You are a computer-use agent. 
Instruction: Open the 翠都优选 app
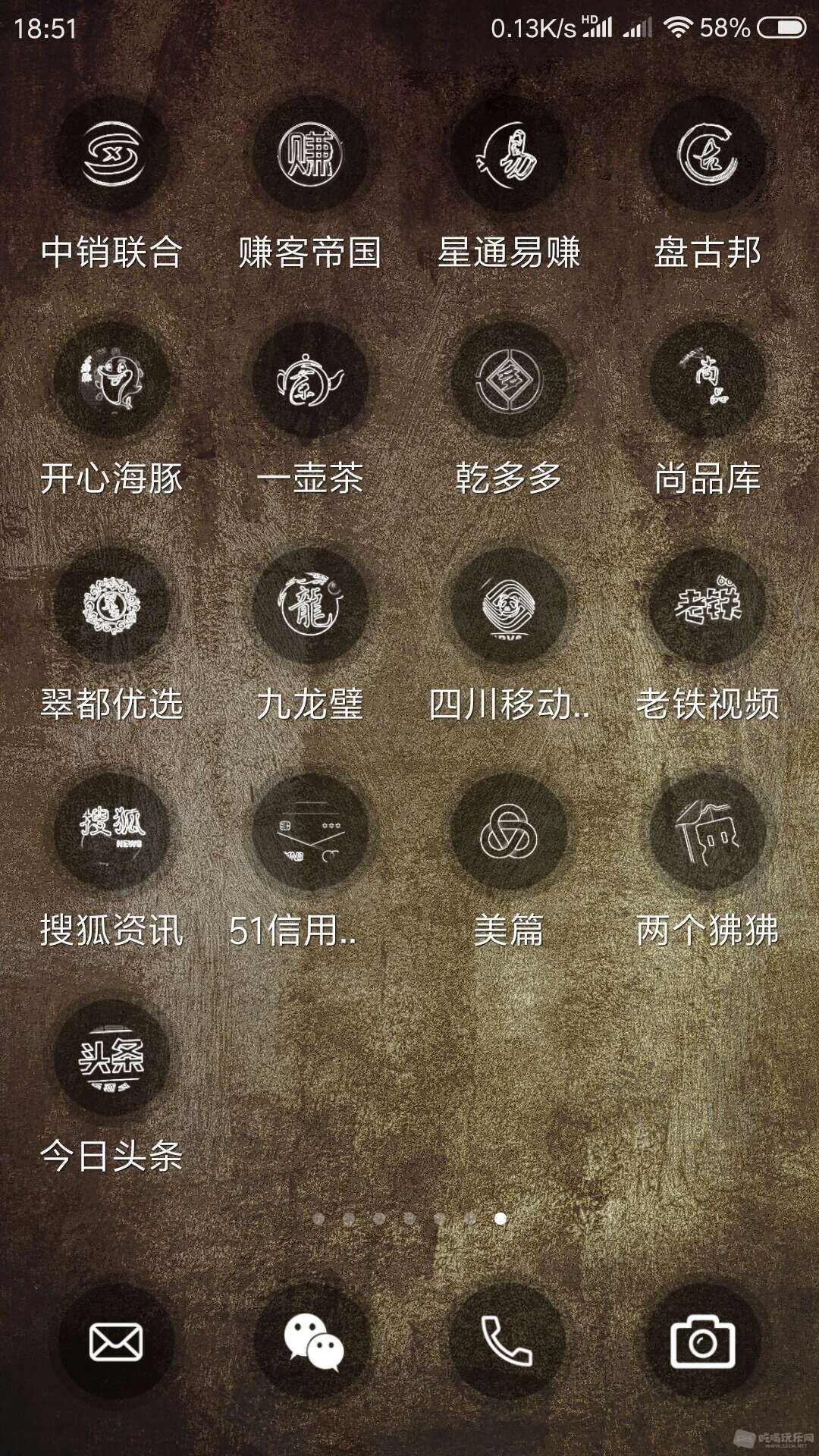(112, 605)
